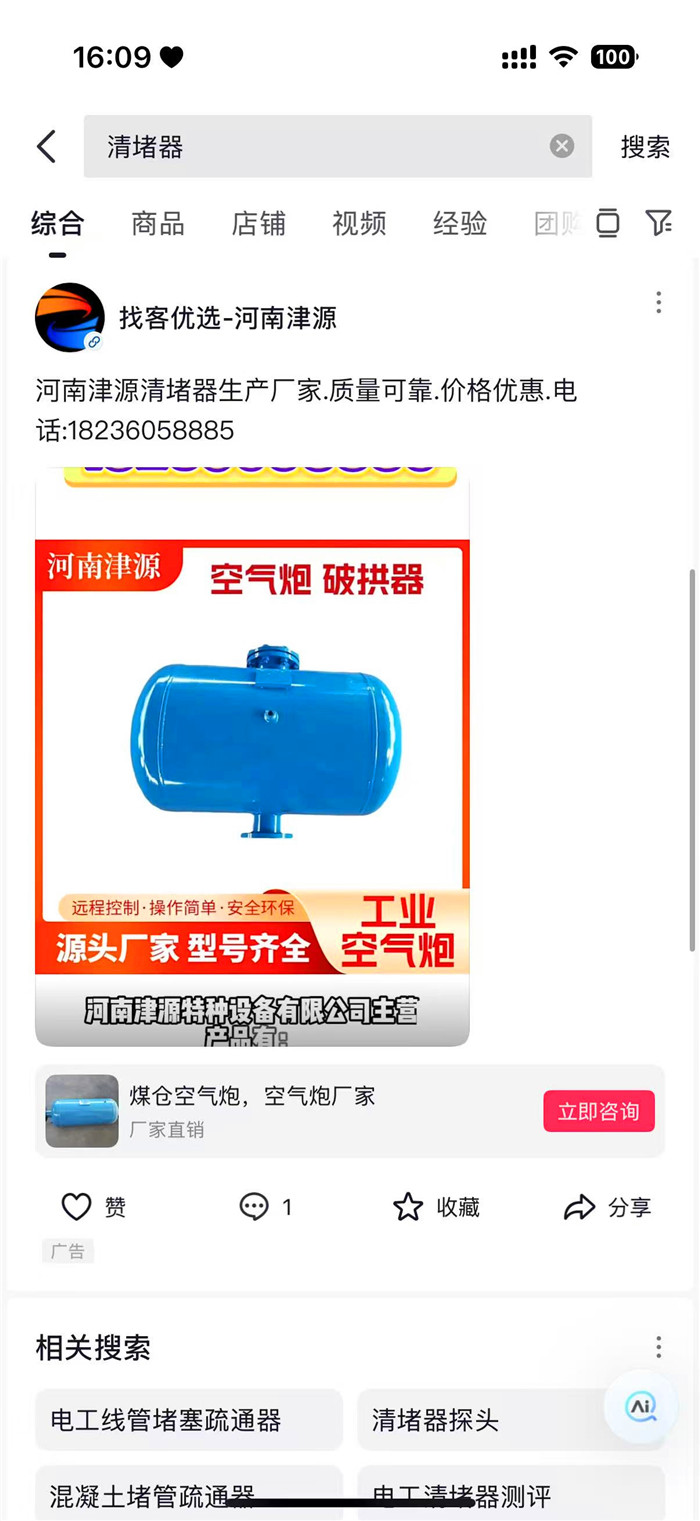Screen dimensions: 700x1521
Task: Go back using the top-left arrow
Action: pos(46,147)
